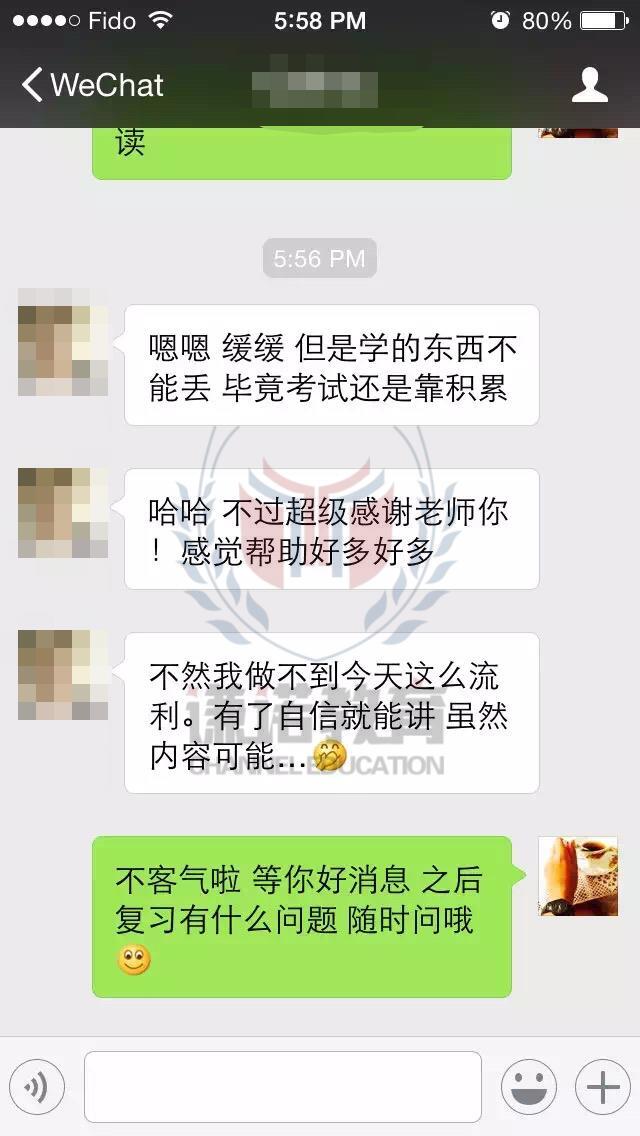The height and width of the screenshot is (1136, 640).
Task: Tap the message text field
Action: 282,1087
